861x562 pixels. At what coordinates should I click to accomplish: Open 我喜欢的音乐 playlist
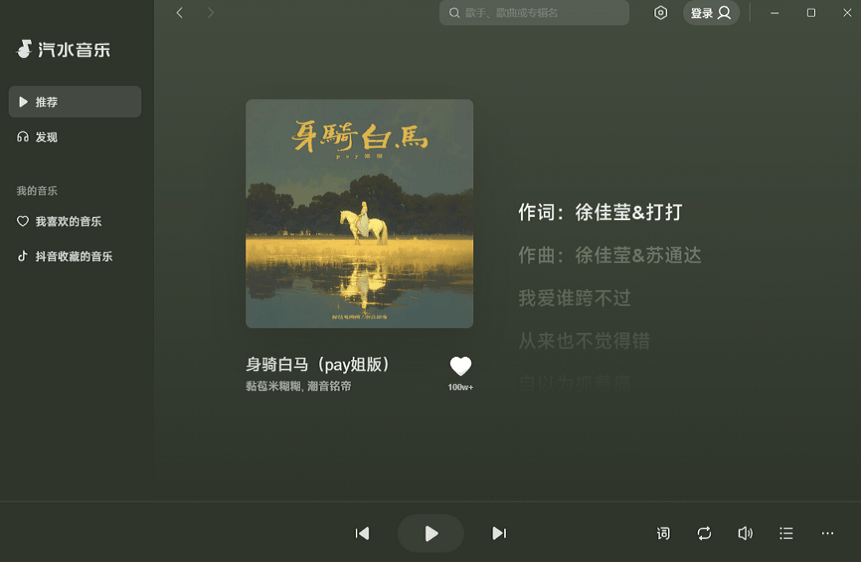coord(68,221)
